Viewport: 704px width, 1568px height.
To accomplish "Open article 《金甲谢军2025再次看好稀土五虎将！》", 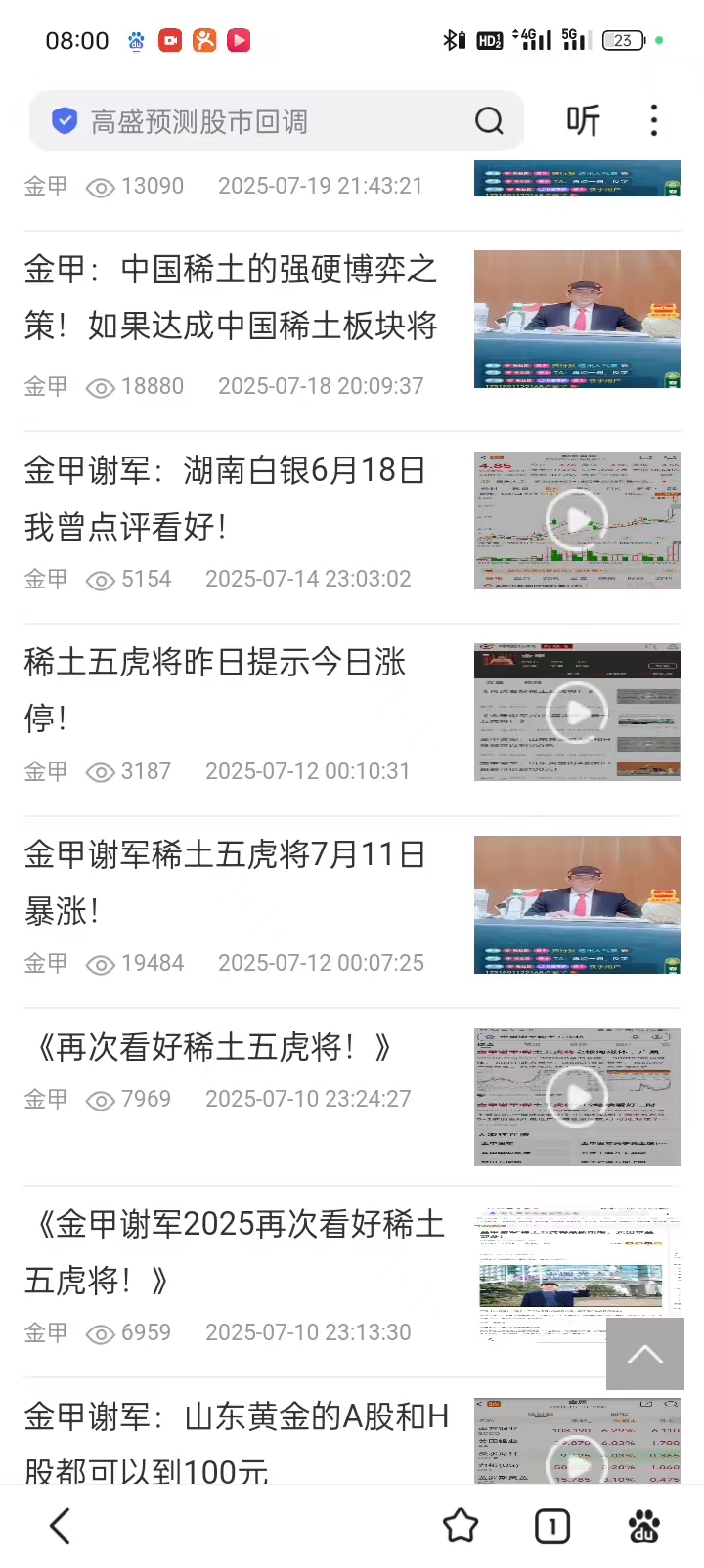I will point(235,1251).
